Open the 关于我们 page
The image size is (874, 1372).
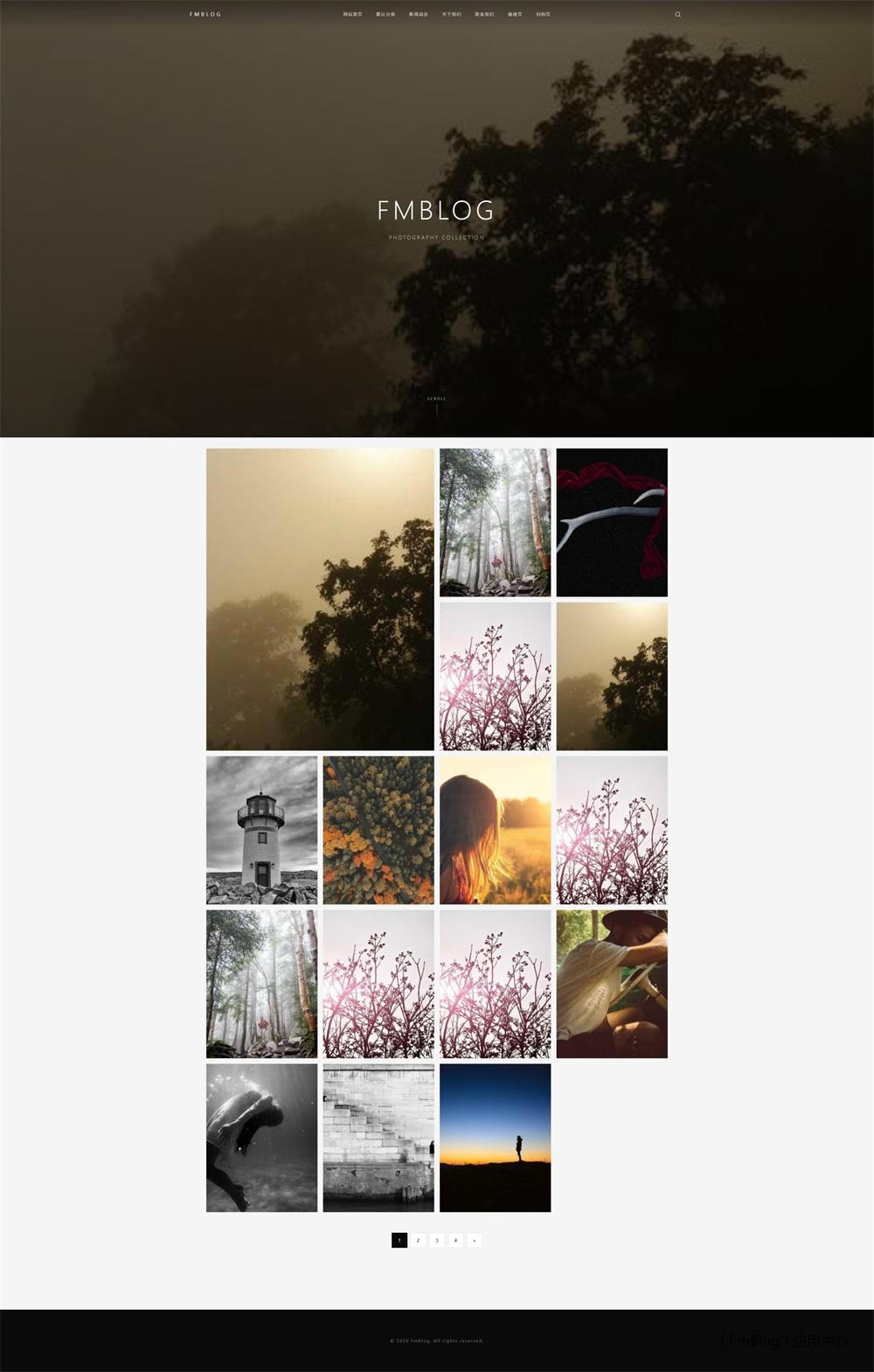[451, 15]
